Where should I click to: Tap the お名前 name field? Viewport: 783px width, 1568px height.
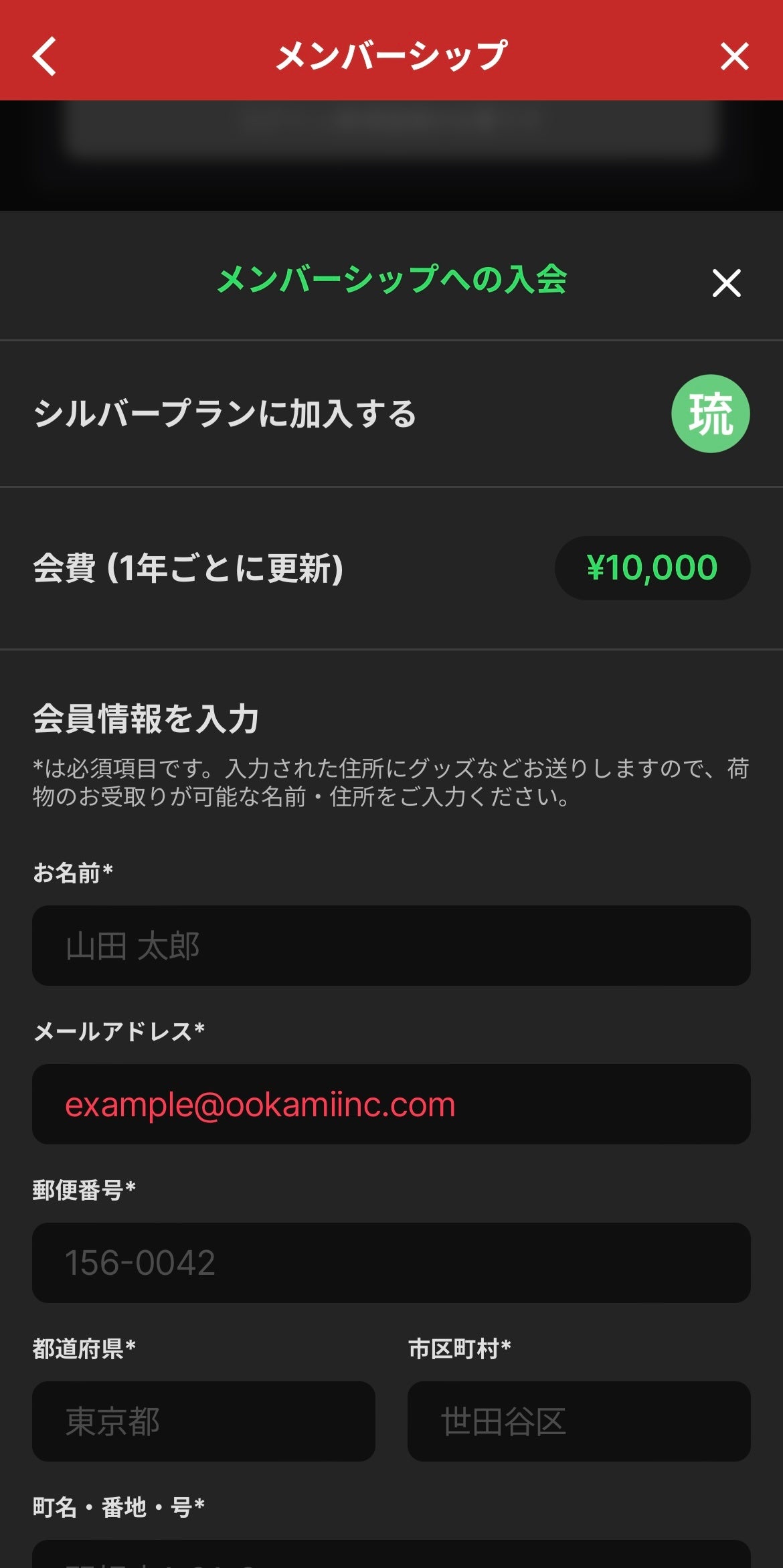391,945
